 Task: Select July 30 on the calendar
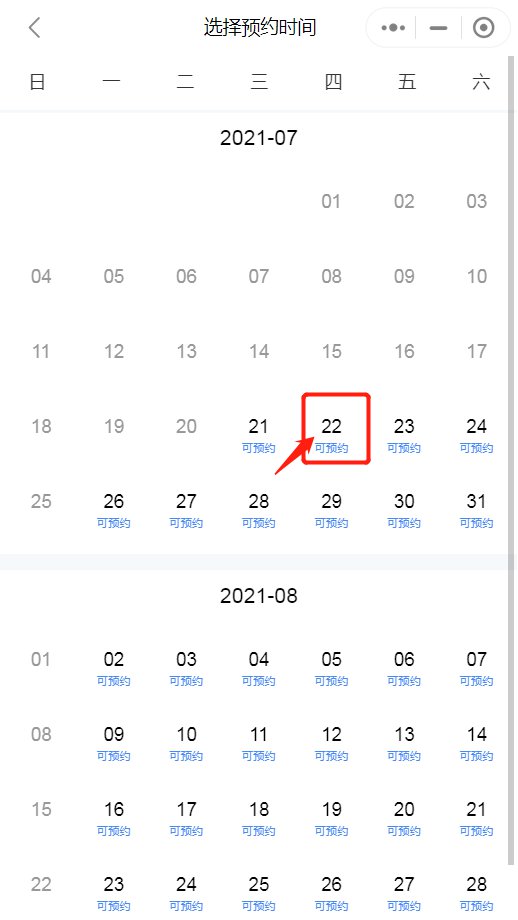pos(404,510)
